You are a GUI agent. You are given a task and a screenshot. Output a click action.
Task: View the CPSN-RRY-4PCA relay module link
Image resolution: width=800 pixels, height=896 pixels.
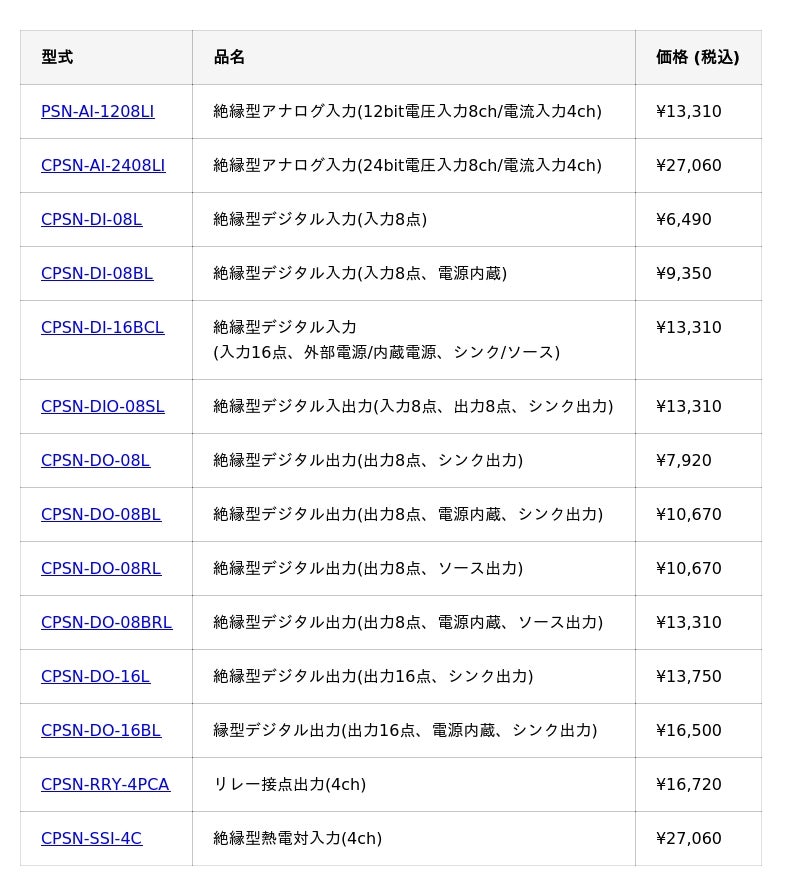105,785
